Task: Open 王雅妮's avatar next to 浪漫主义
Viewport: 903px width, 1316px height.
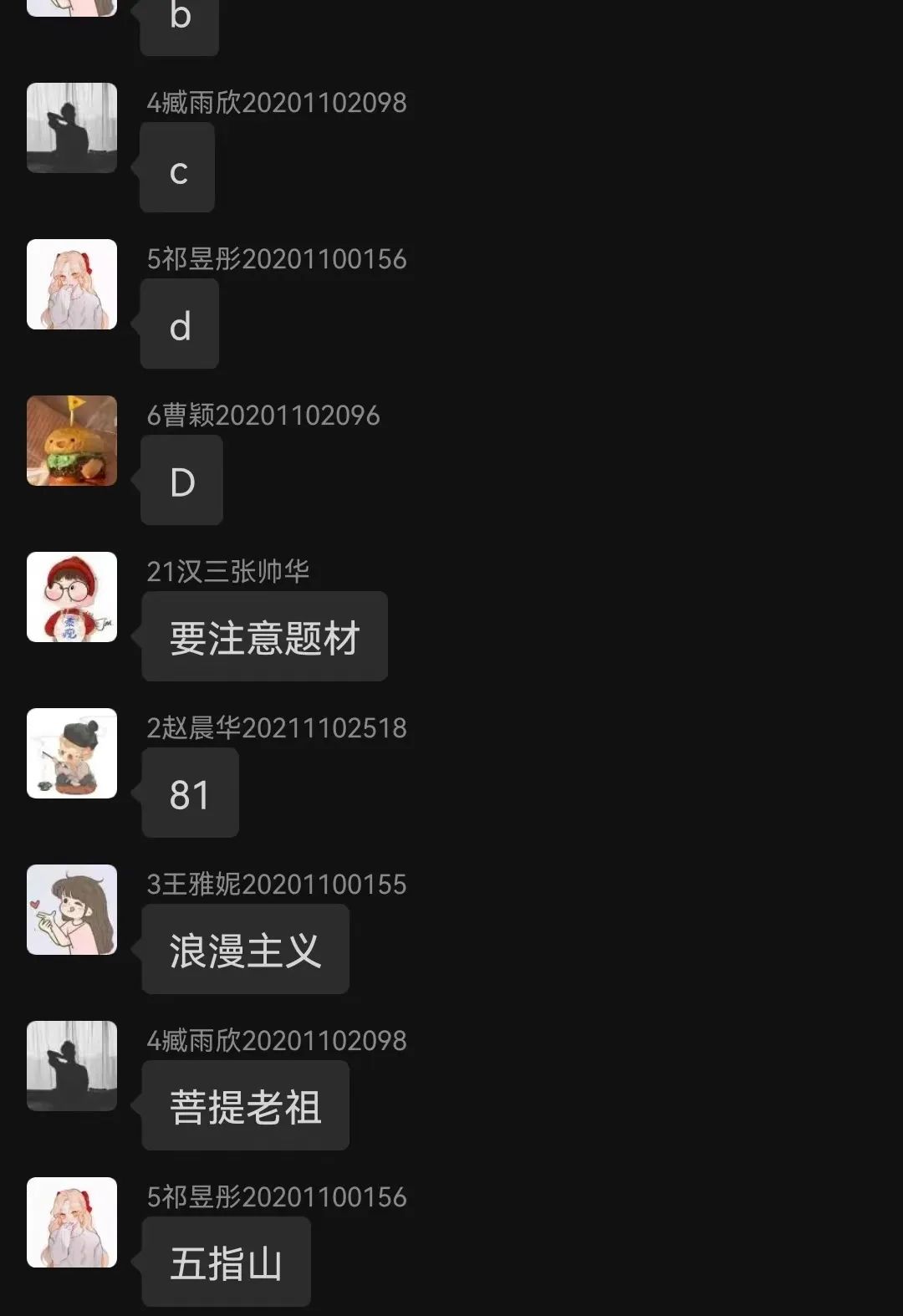Action: pyautogui.click(x=72, y=910)
